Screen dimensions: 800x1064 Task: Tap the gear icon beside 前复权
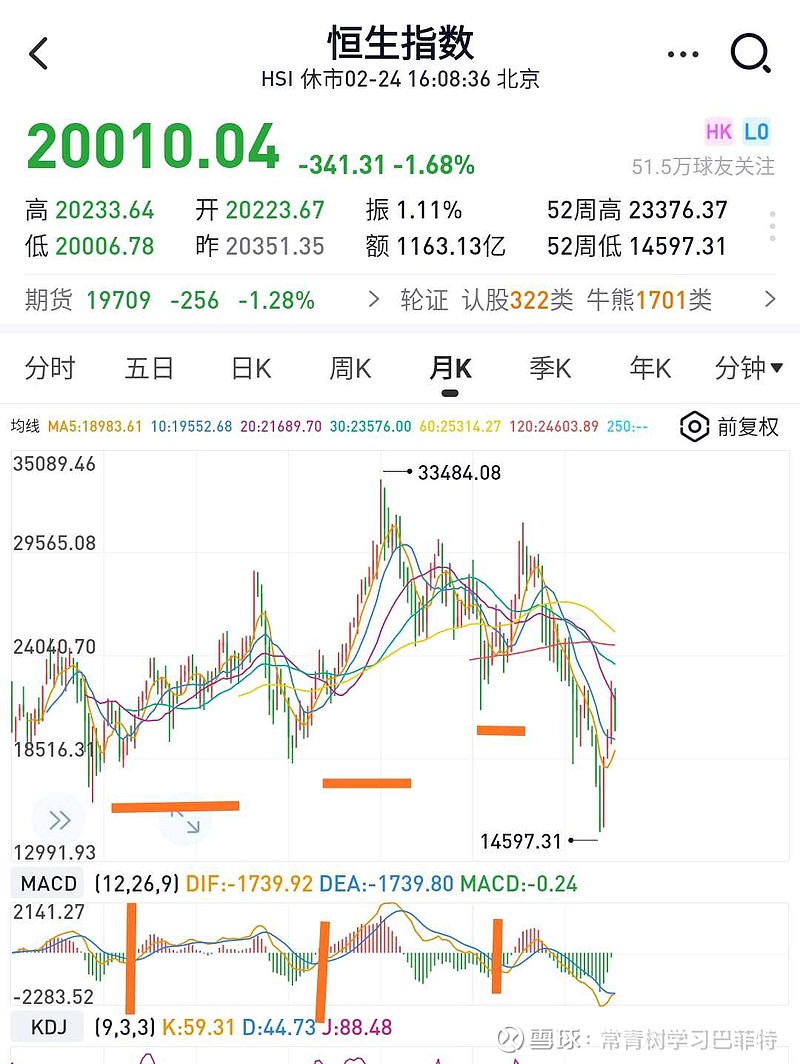(696, 426)
